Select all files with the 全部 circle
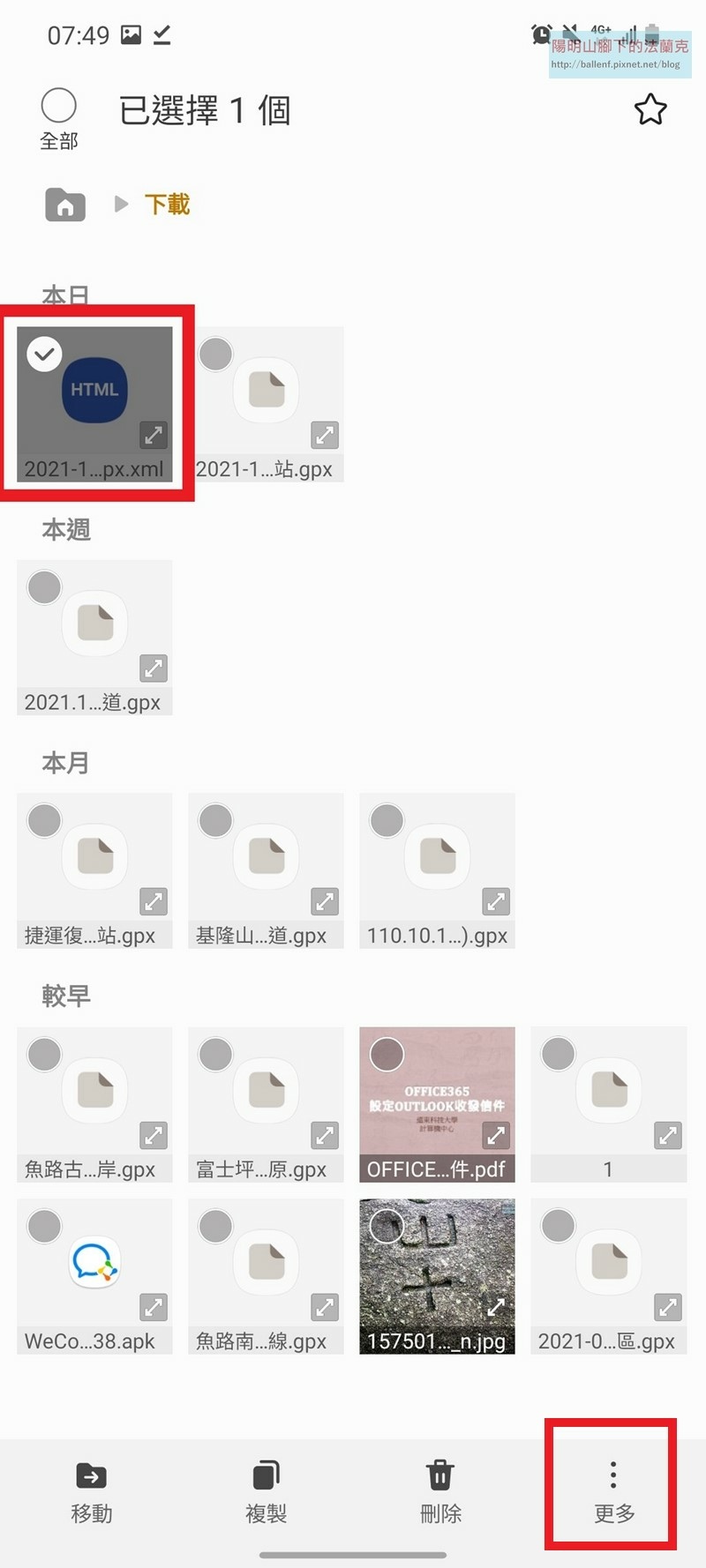The height and width of the screenshot is (1568, 706). coord(58,106)
